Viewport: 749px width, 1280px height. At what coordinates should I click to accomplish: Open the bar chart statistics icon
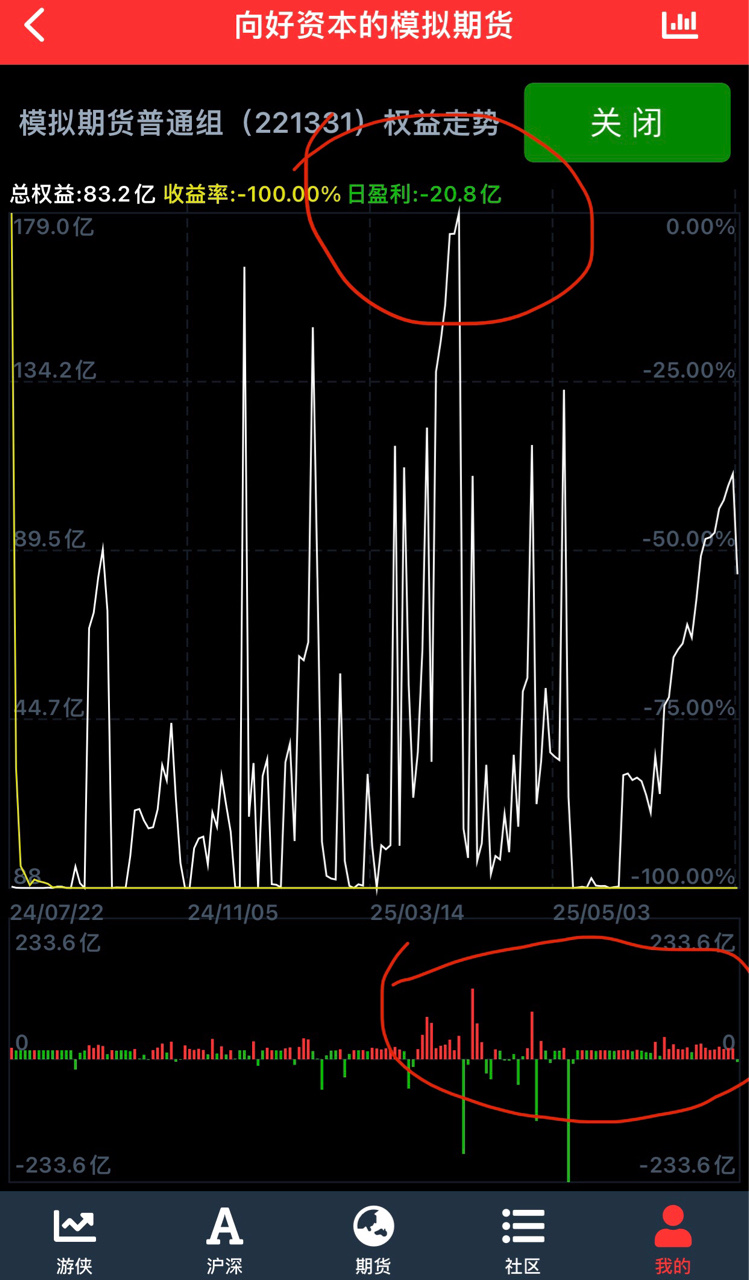tap(680, 25)
